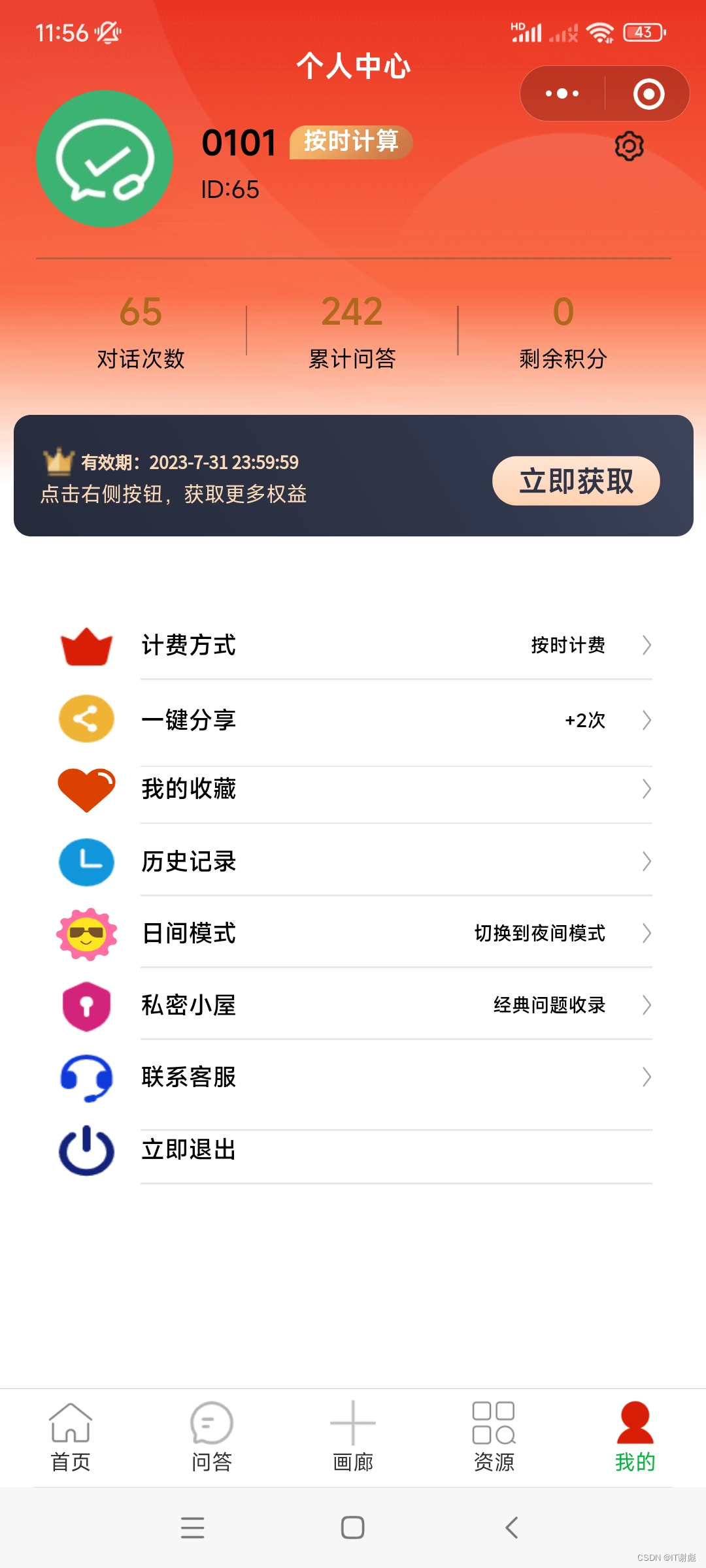Screen dimensions: 706x1568
Task: Click the blue clock icon for 历史记录
Action: [86, 862]
